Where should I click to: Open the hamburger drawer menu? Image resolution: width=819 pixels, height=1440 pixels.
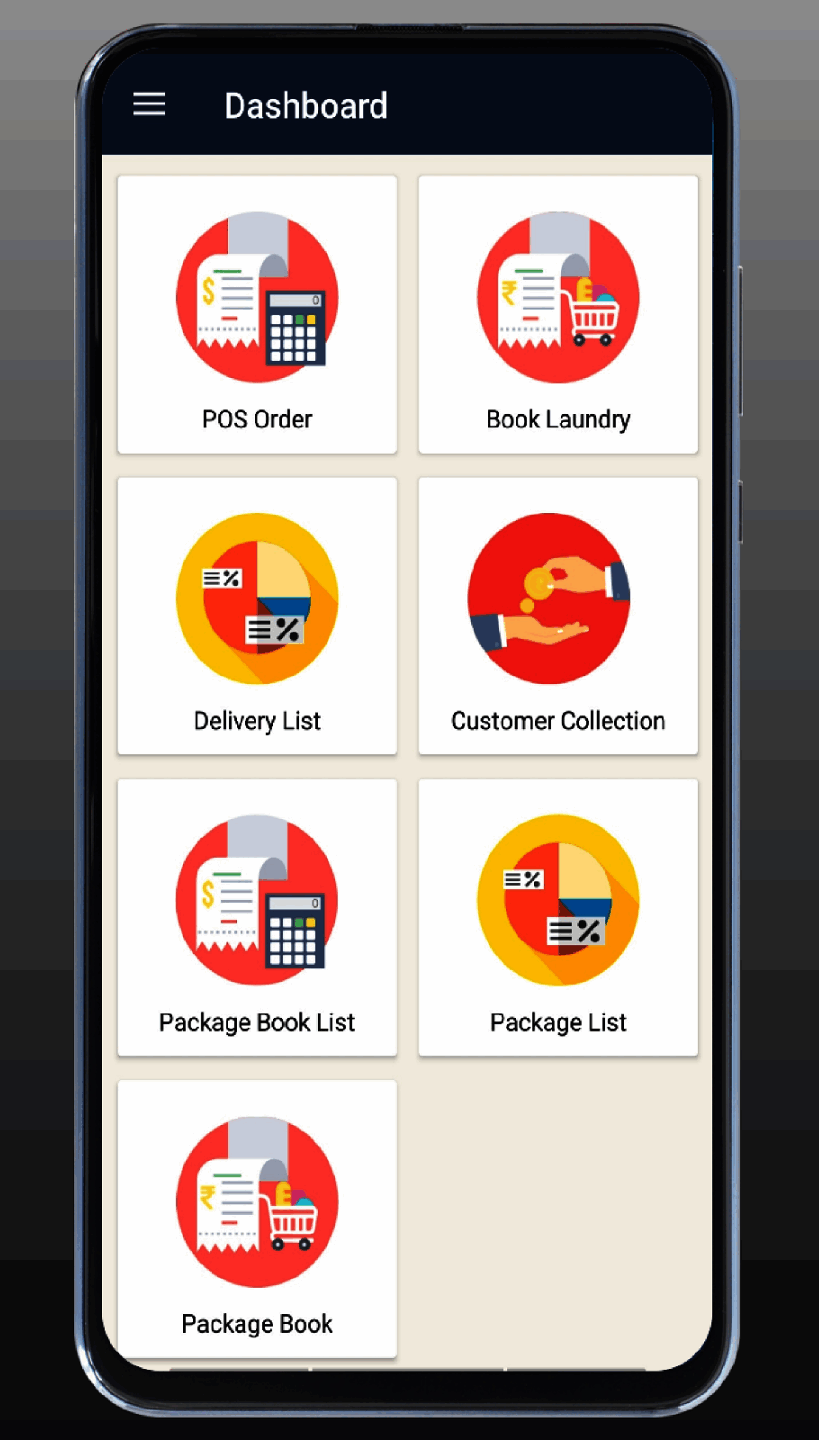click(x=149, y=104)
